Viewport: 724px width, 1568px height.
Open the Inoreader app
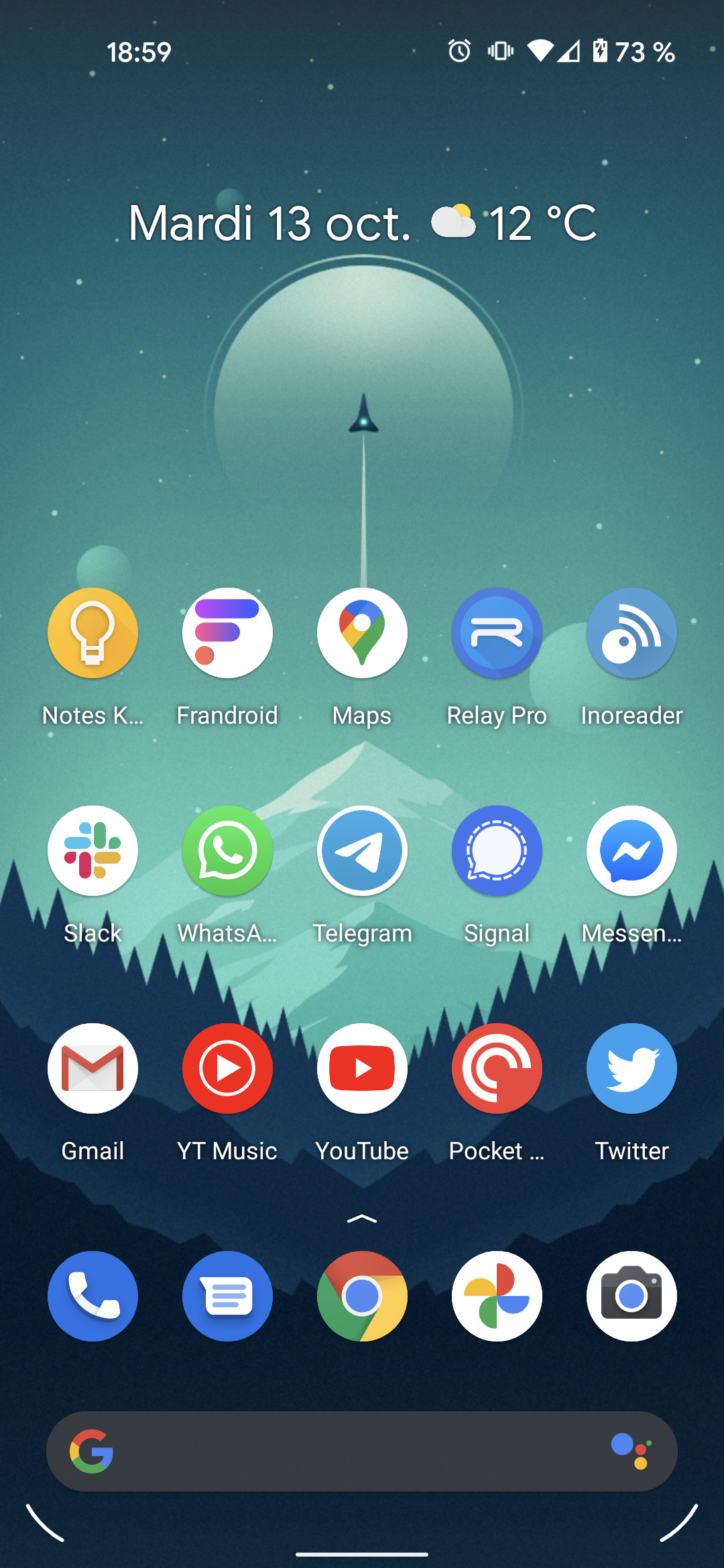(x=631, y=633)
